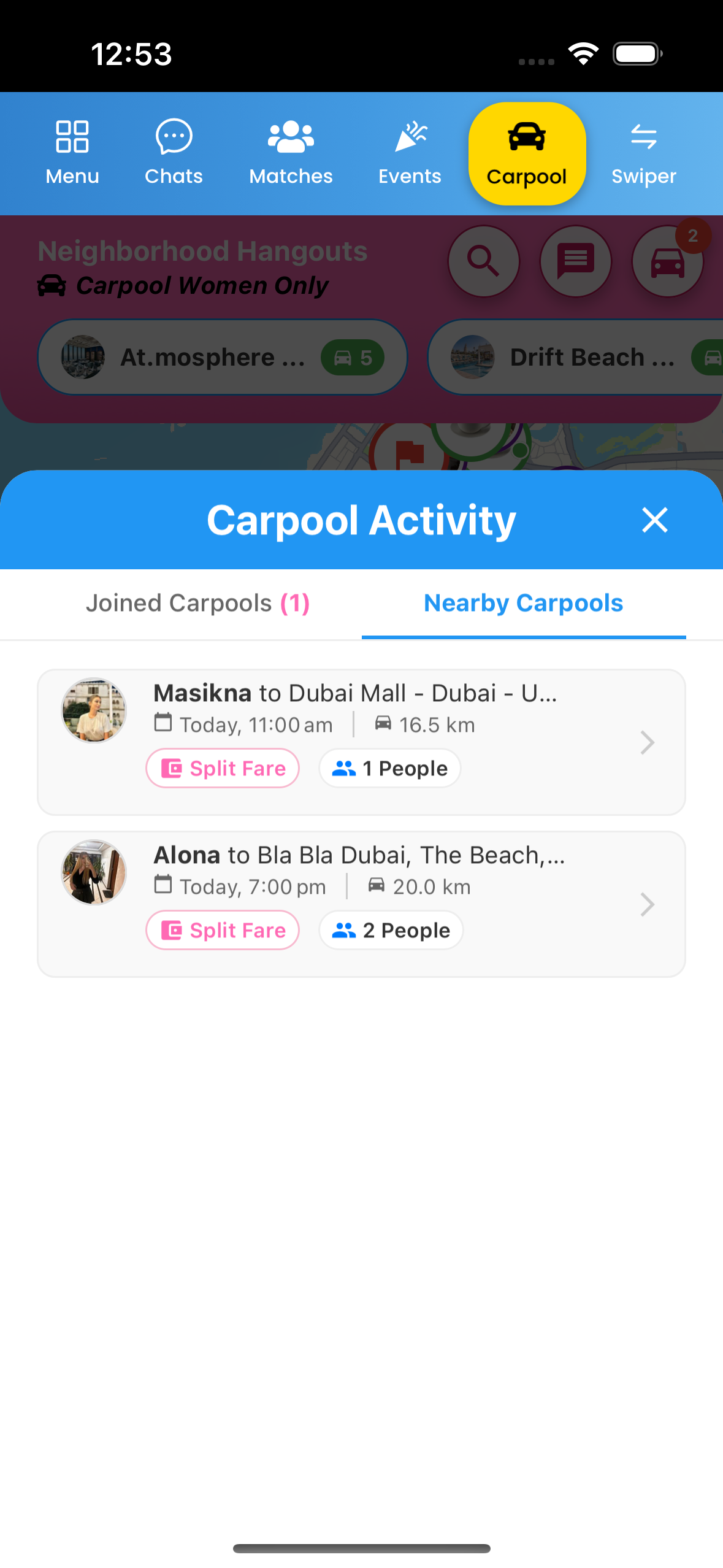The height and width of the screenshot is (1568, 723).
Task: Select Split Fare on Masikna's carpool
Action: 222,768
